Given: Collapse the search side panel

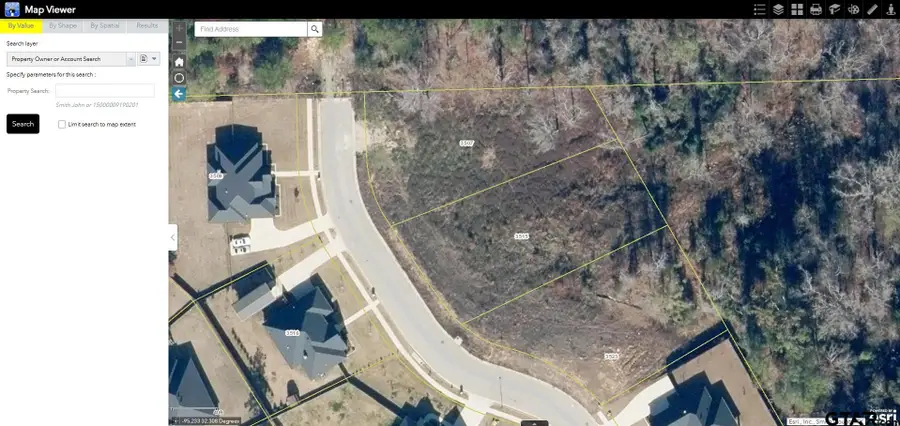Looking at the screenshot, I should tap(173, 237).
